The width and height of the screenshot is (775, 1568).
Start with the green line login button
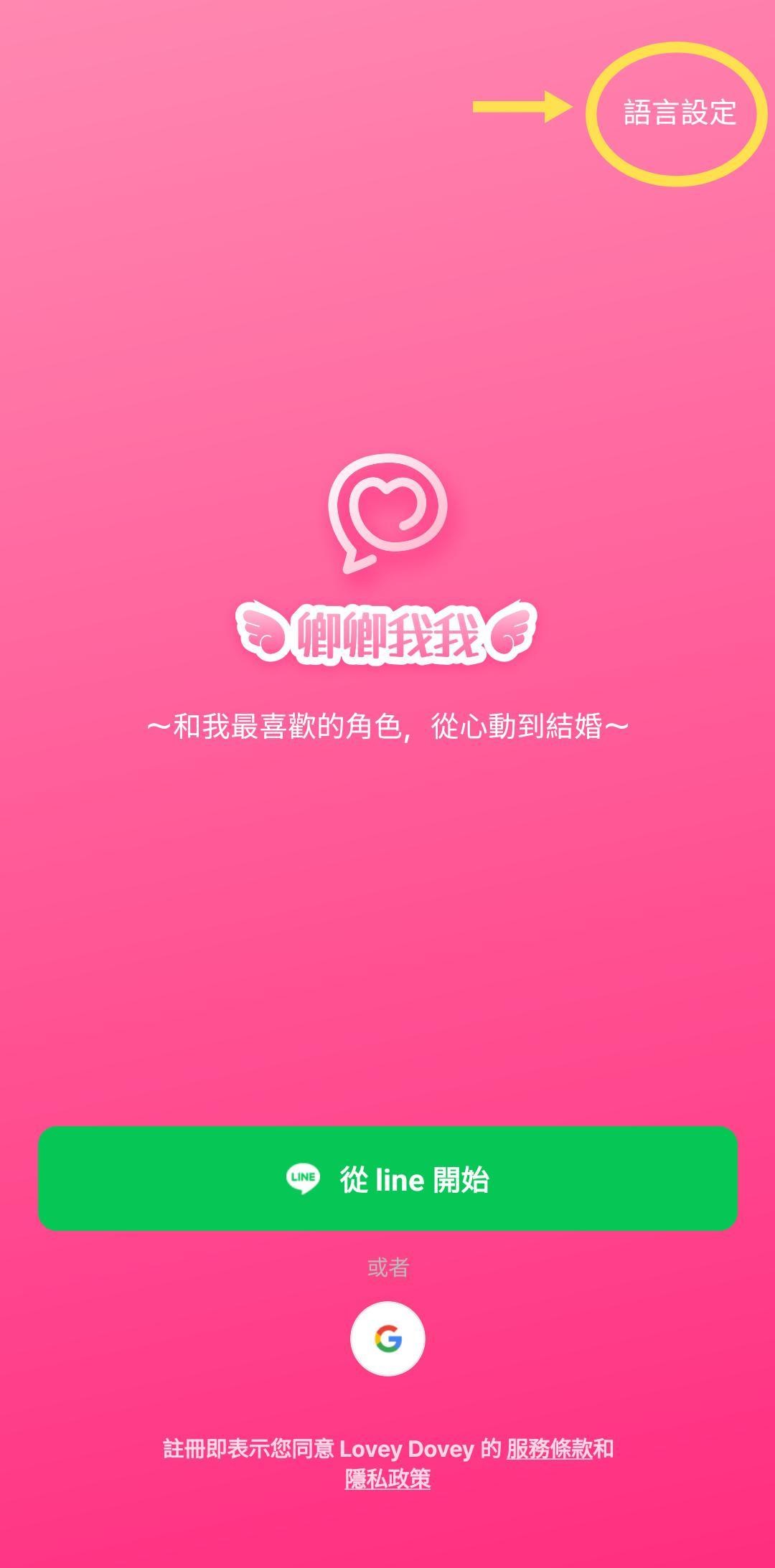[x=387, y=1179]
